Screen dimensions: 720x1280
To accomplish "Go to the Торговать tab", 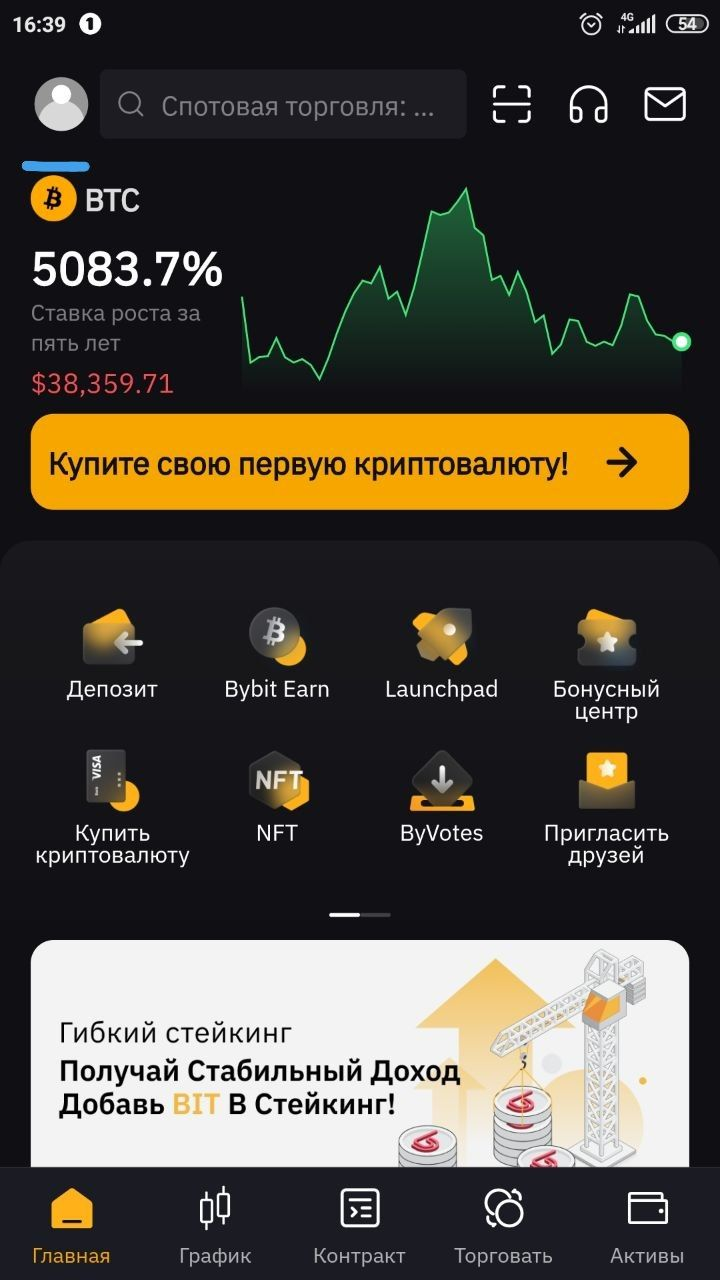I will [503, 1226].
